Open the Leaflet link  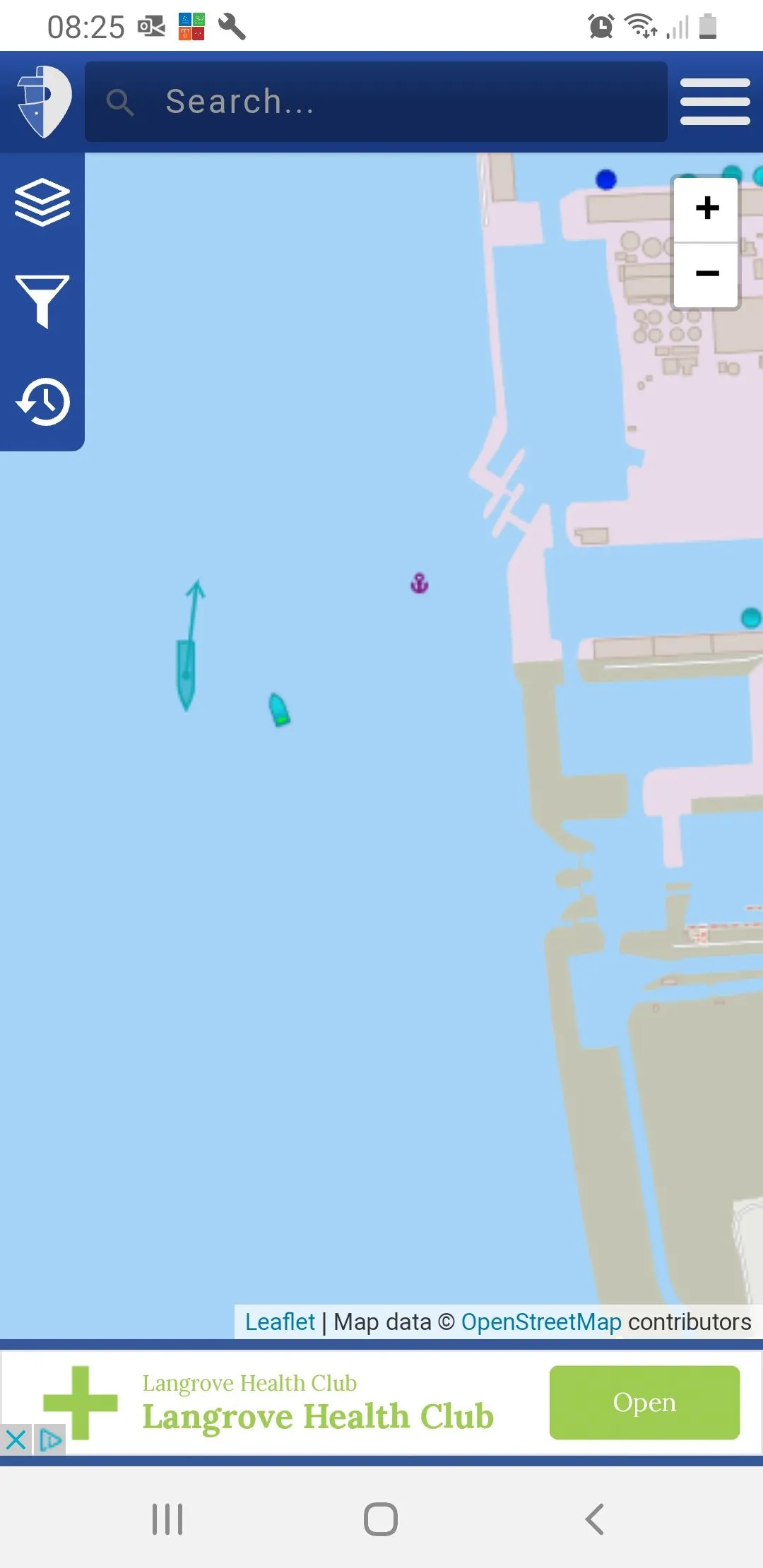280,1321
